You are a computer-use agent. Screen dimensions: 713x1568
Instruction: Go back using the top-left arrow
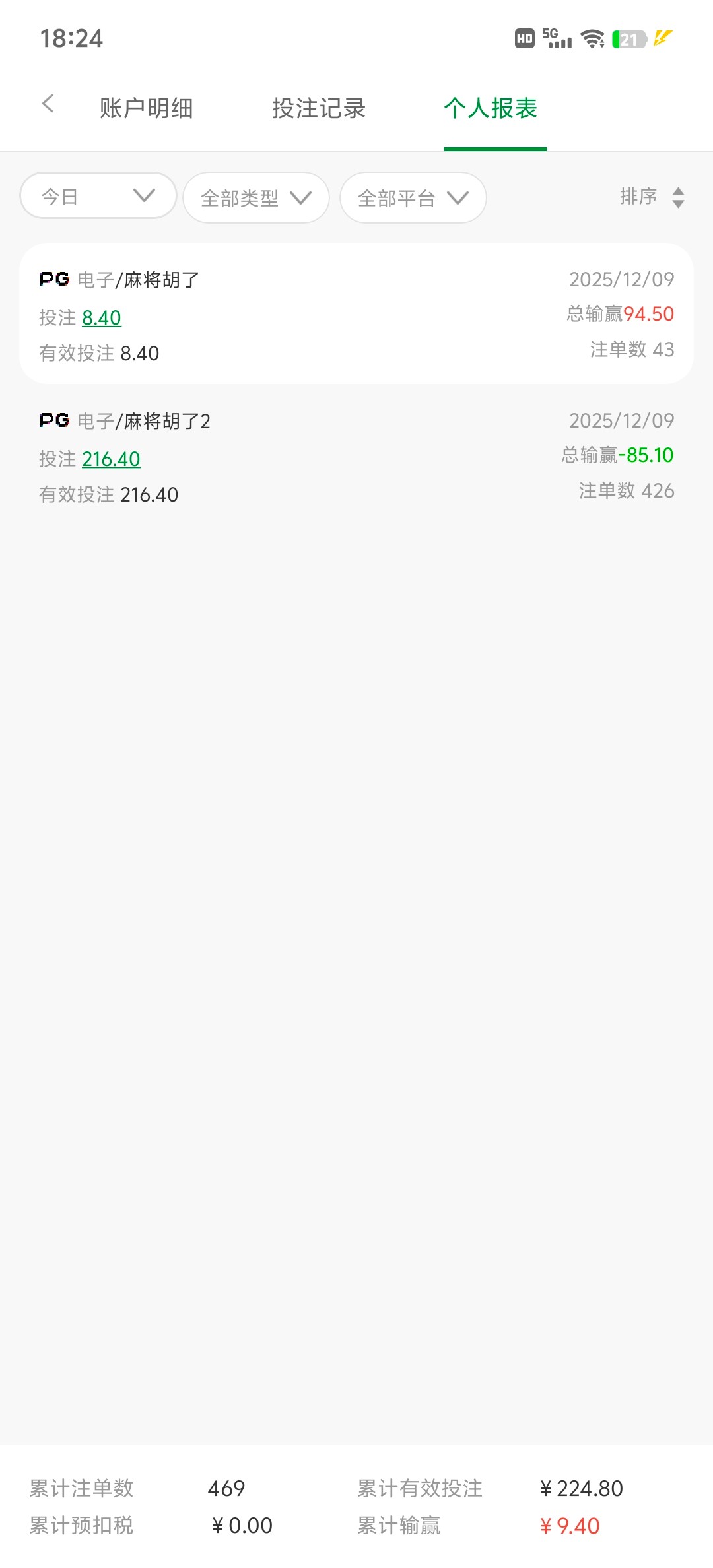point(48,104)
